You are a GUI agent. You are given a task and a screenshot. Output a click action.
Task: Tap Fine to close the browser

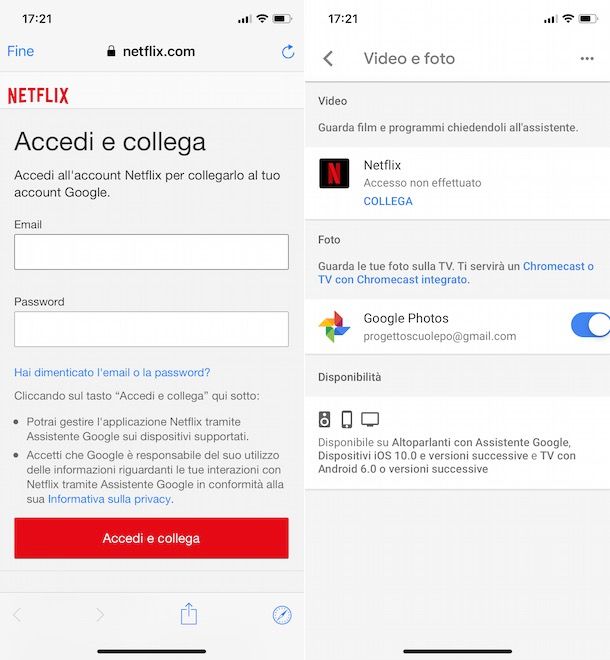pos(20,51)
